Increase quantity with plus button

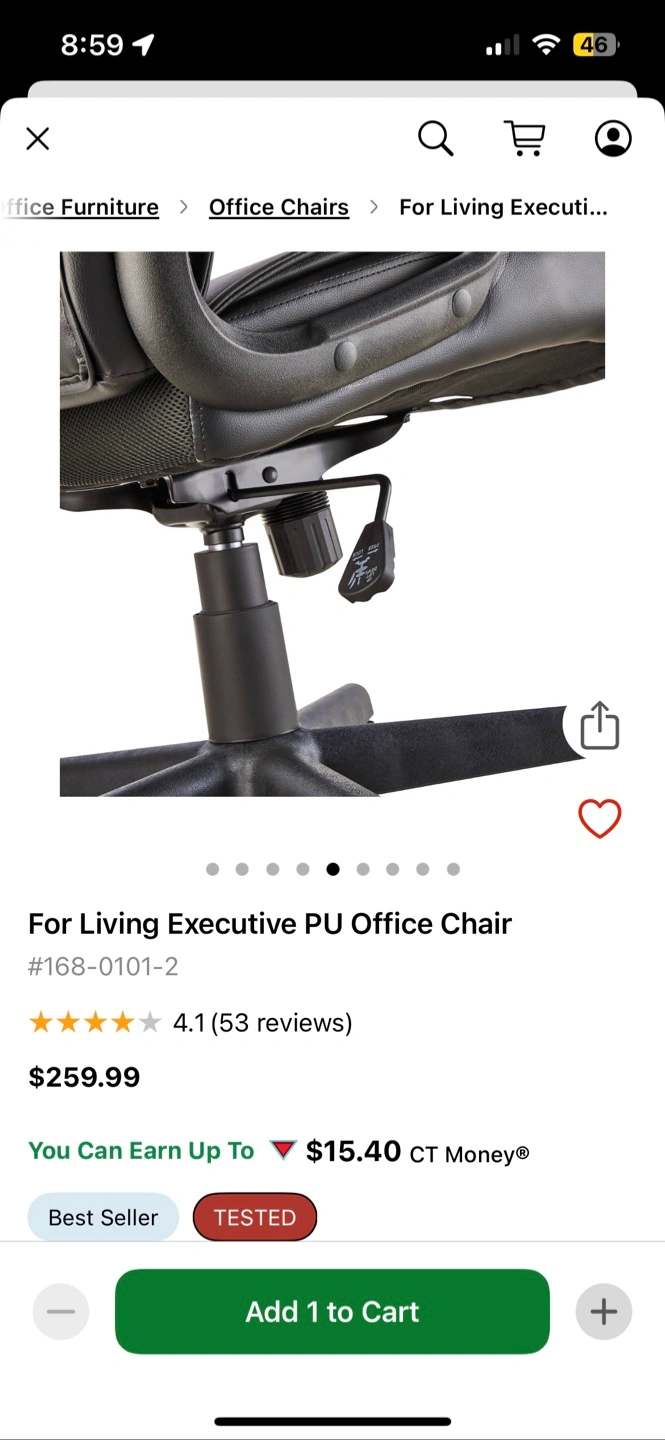[603, 1311]
